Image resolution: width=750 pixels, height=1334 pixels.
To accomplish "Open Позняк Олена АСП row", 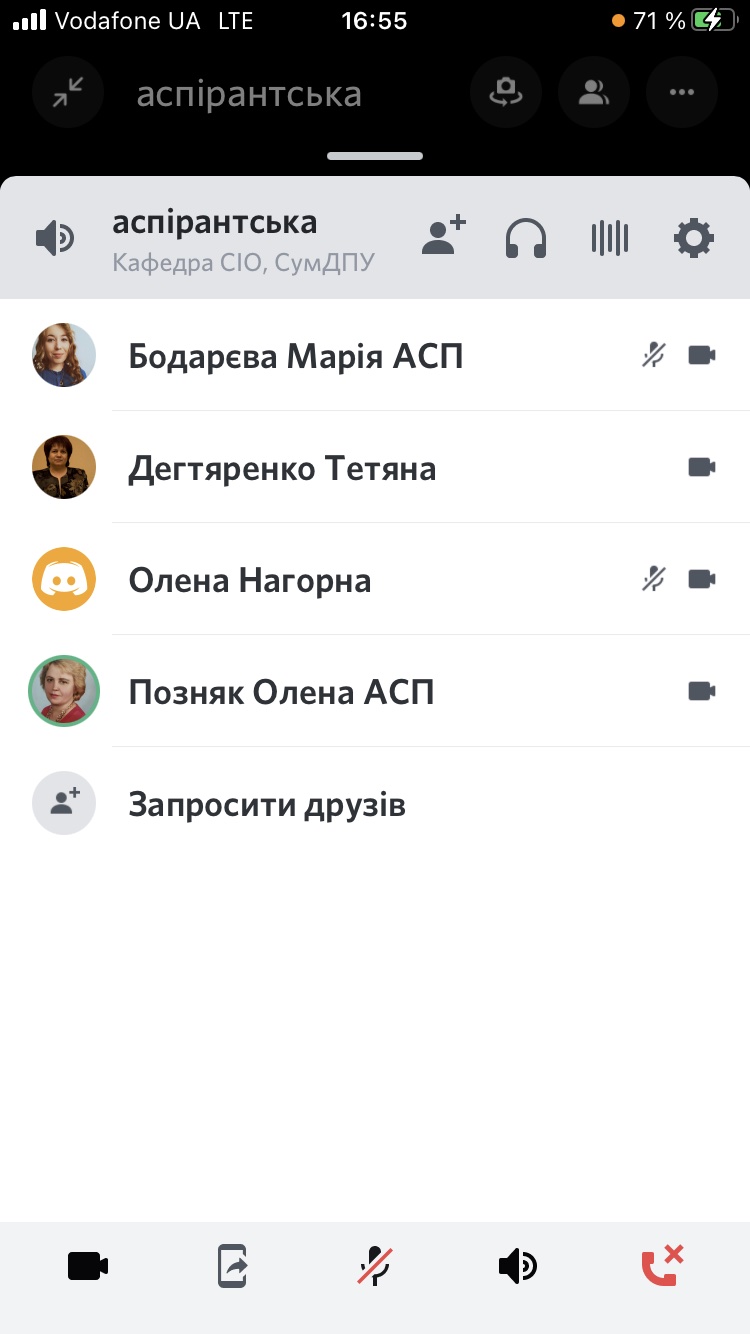I will pos(282,692).
